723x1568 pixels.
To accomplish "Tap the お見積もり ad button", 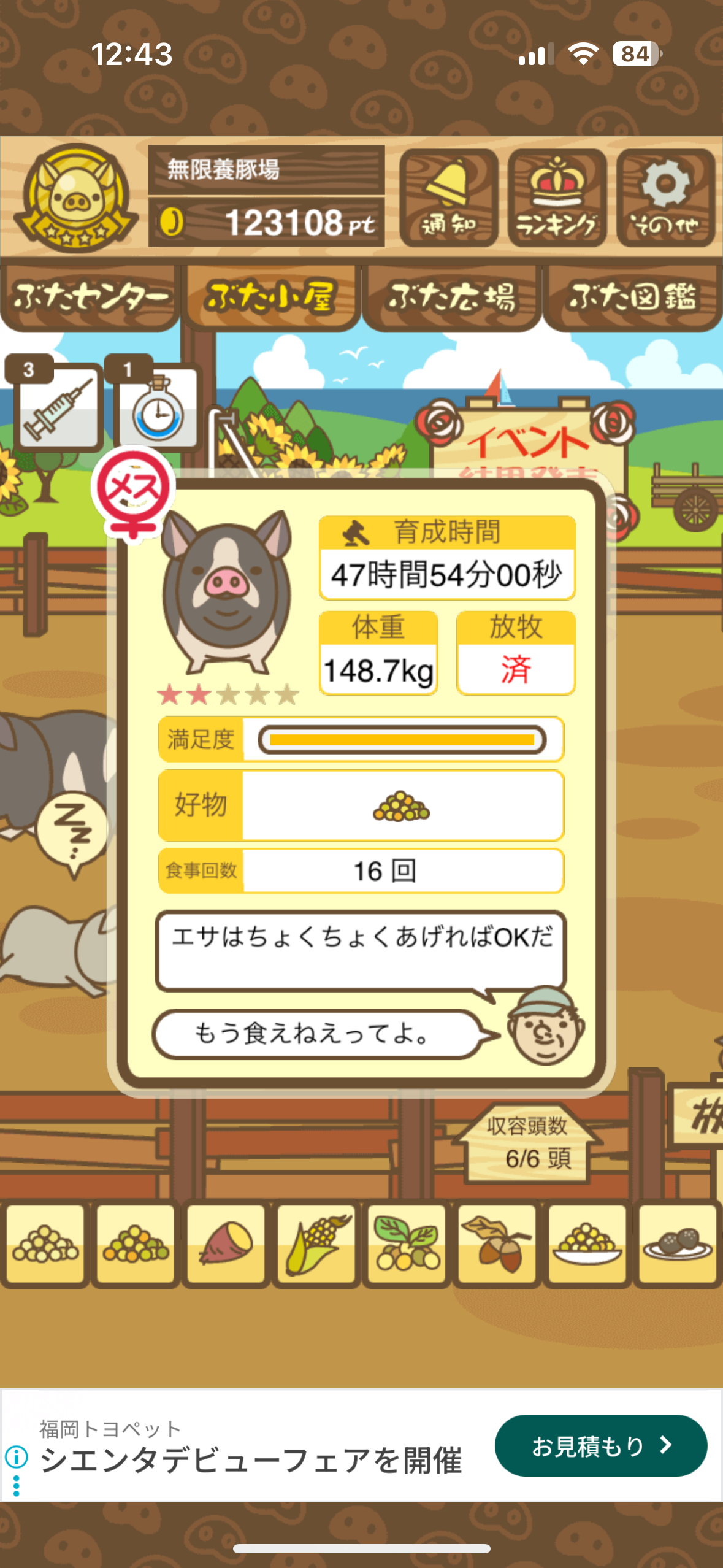I will 600,1445.
